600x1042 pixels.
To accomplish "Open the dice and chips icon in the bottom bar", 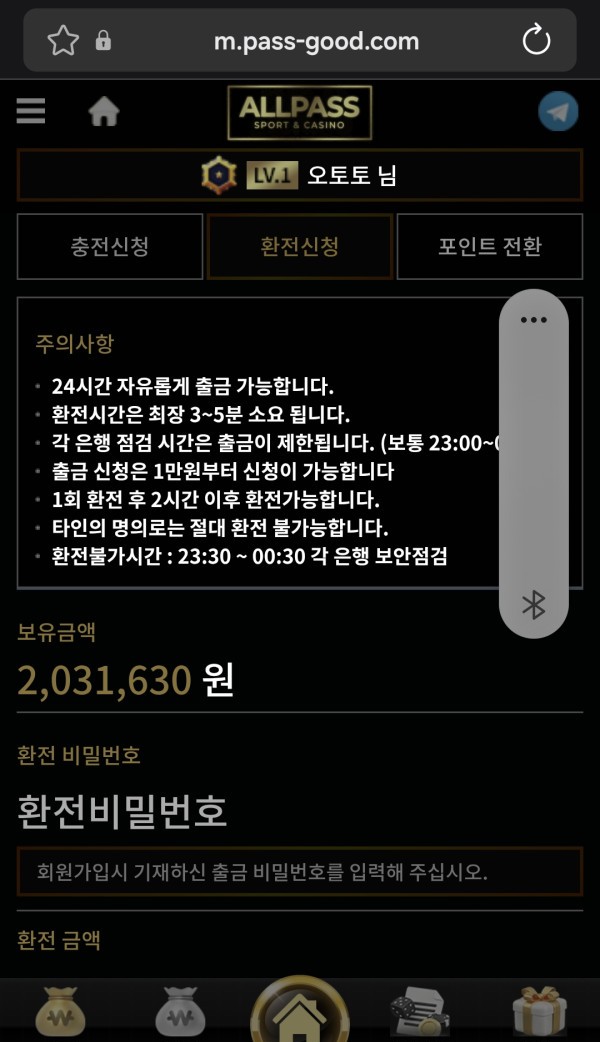I will click(x=419, y=1012).
